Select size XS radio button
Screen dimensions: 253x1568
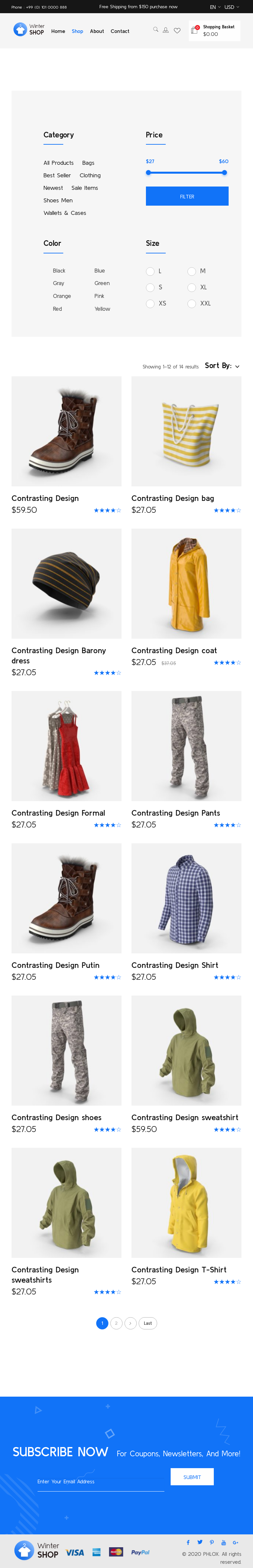pyautogui.click(x=150, y=303)
